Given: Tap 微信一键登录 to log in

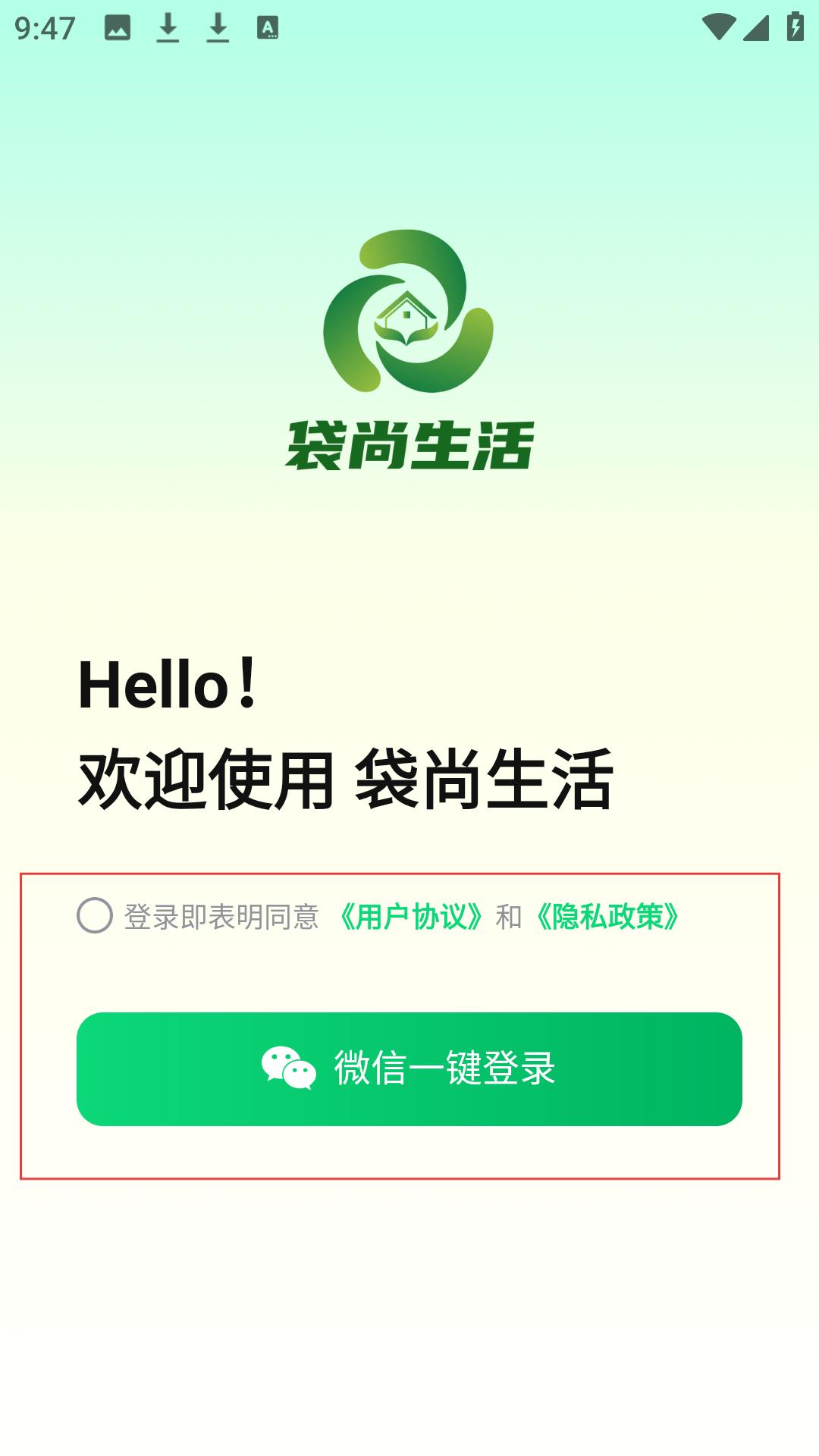Looking at the screenshot, I should coord(409,1068).
